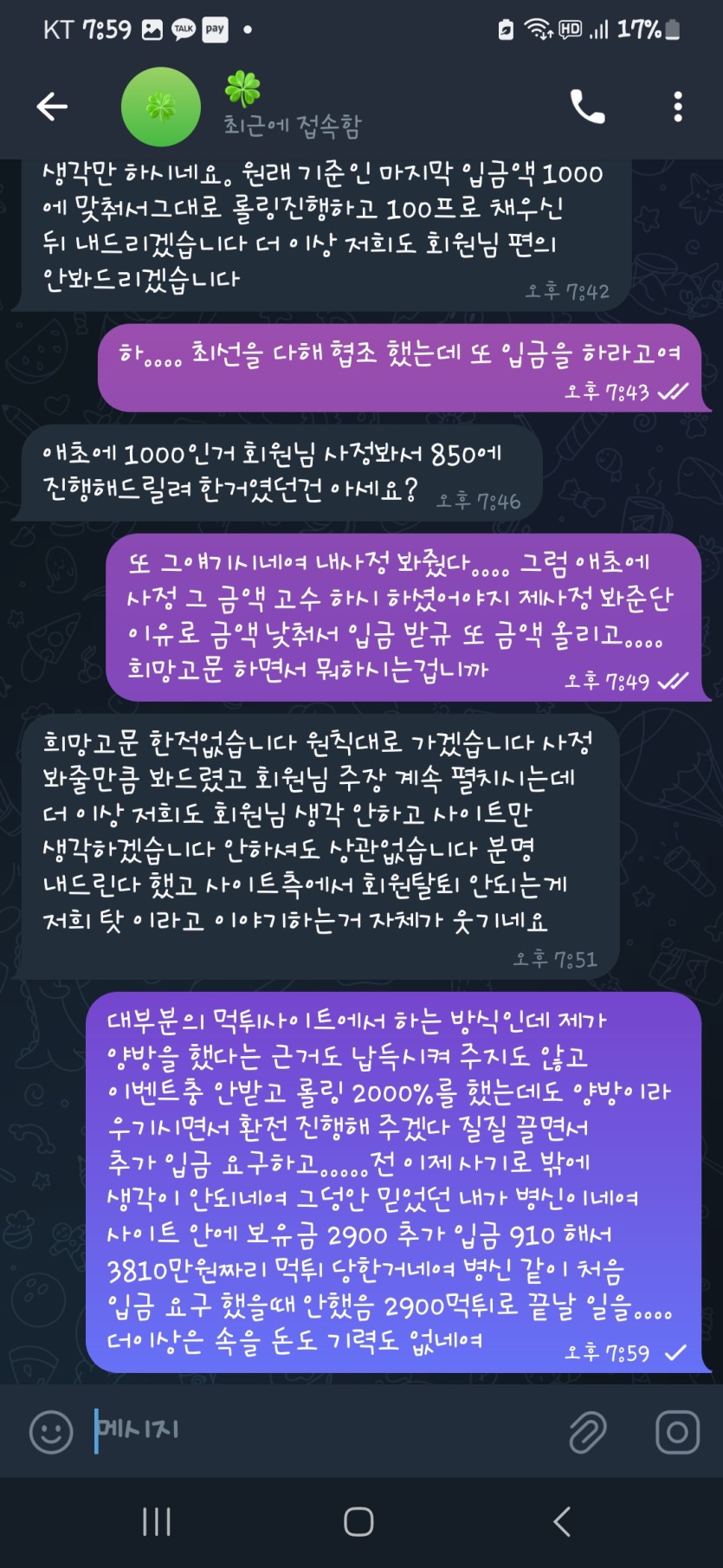Screen dimensions: 723x1568
Task: Open the camera to send a photo
Action: tap(677, 1432)
